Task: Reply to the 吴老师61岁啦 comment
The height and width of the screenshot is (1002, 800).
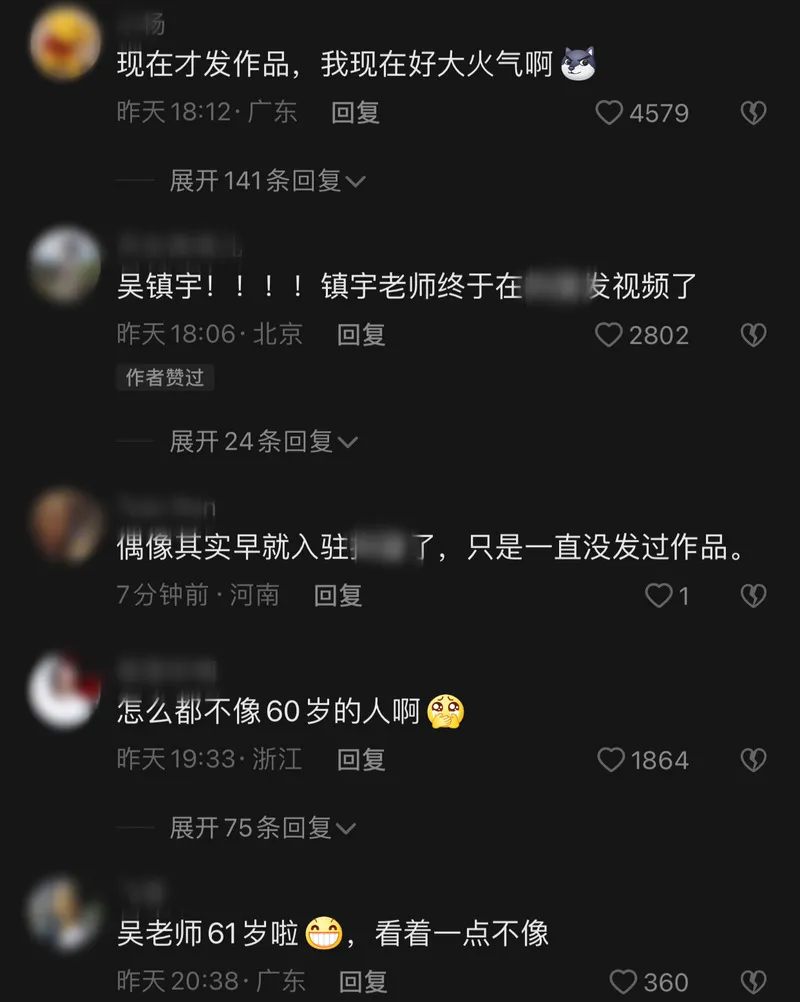Action: (364, 980)
